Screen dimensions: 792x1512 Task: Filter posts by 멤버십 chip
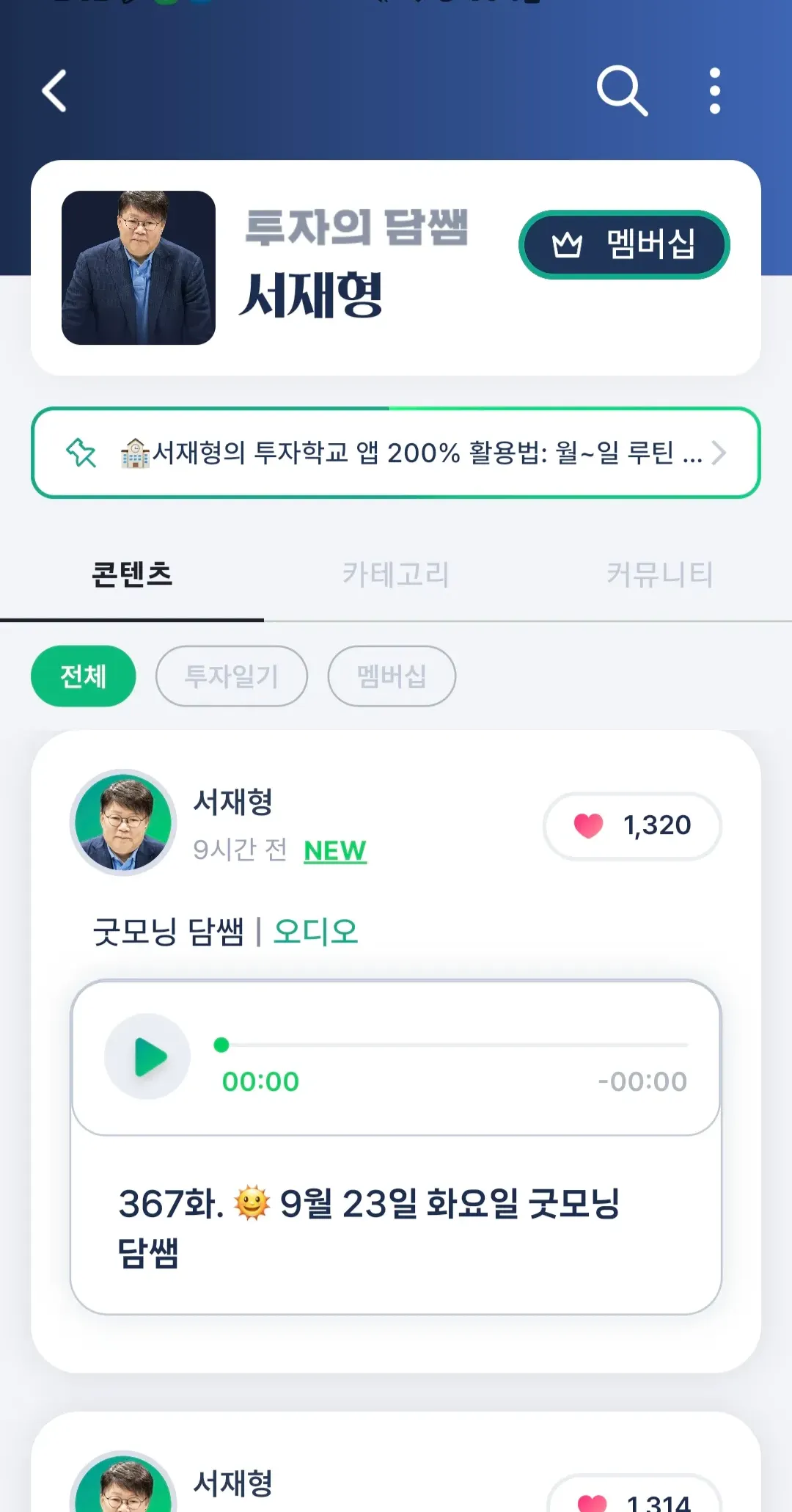(392, 676)
